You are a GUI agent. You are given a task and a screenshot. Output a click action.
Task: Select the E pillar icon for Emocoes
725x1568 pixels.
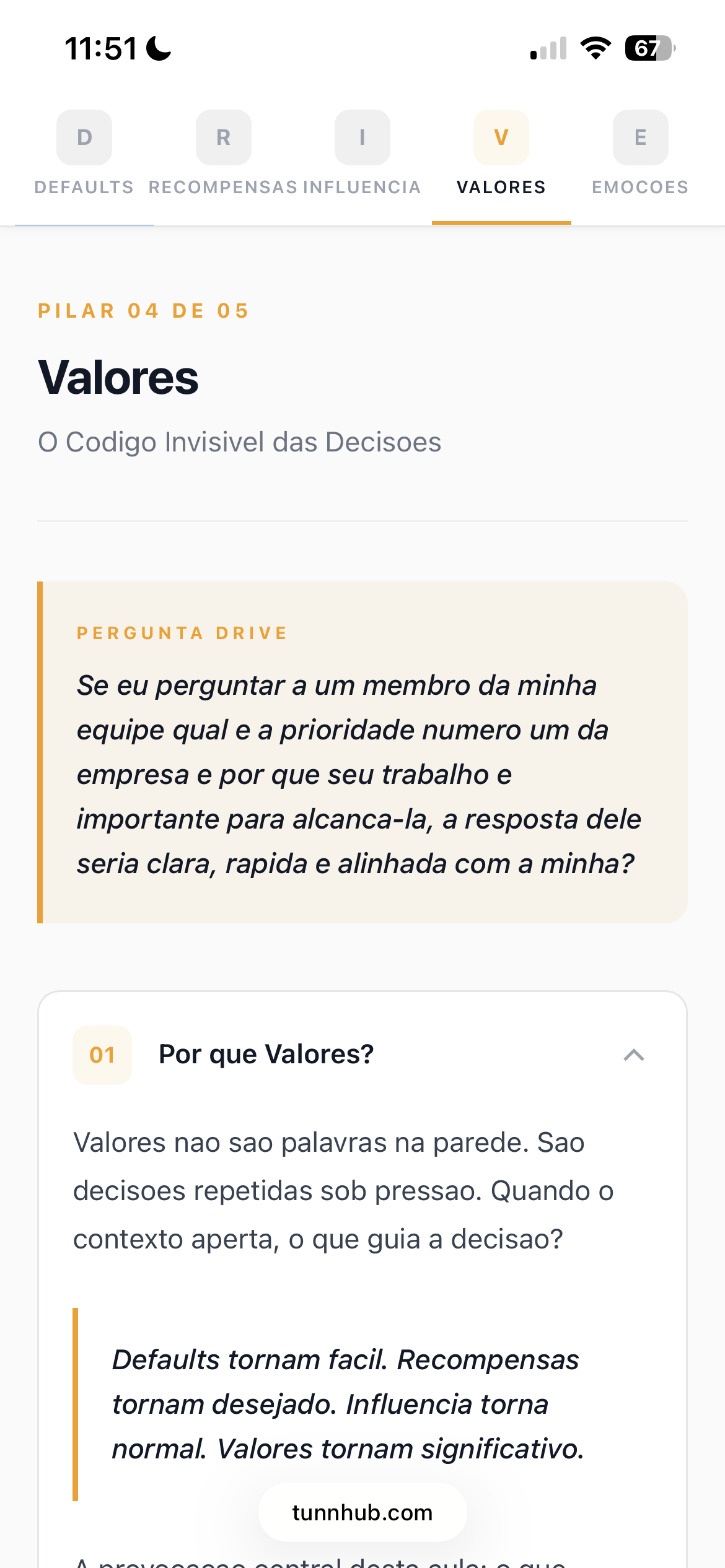coord(639,137)
